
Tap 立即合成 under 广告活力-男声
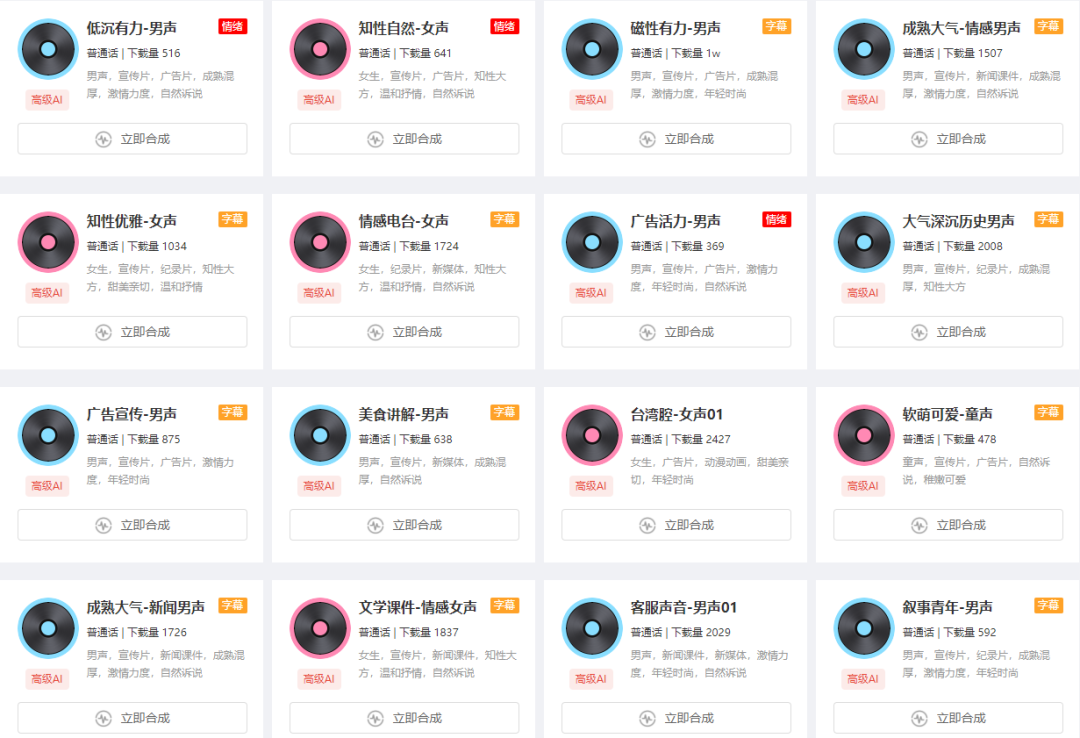tap(676, 332)
